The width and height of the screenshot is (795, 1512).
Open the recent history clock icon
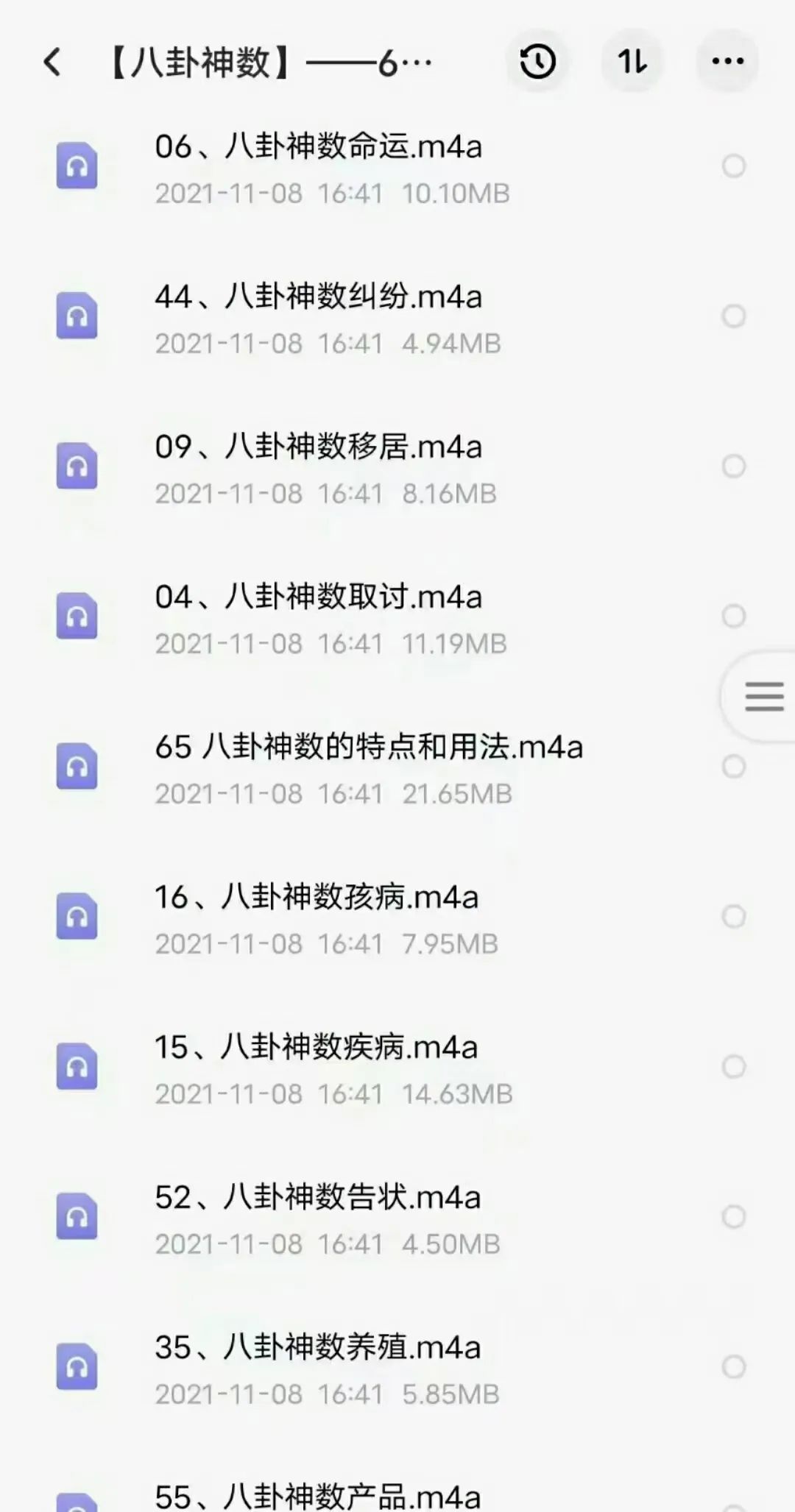pos(536,63)
